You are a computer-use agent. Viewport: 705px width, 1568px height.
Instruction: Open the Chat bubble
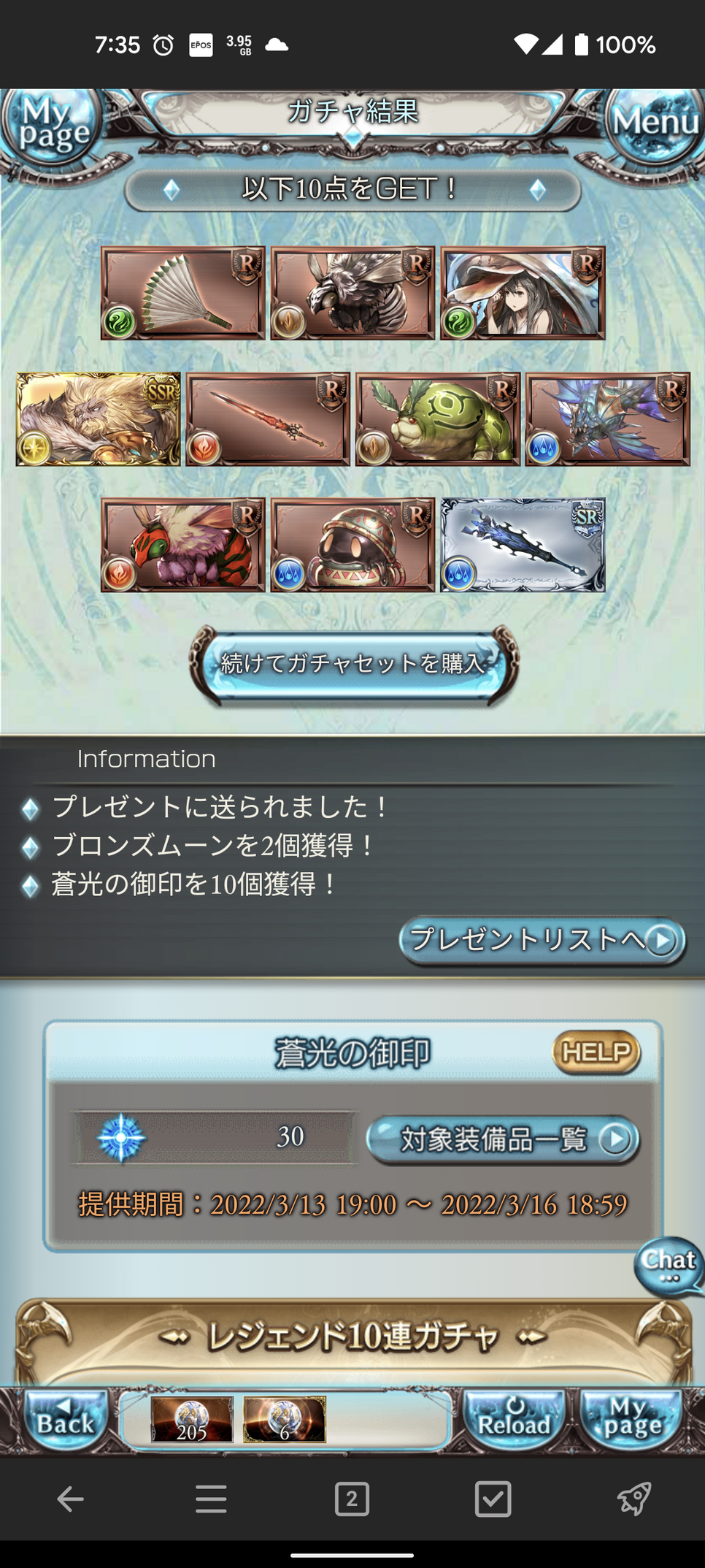[668, 1265]
